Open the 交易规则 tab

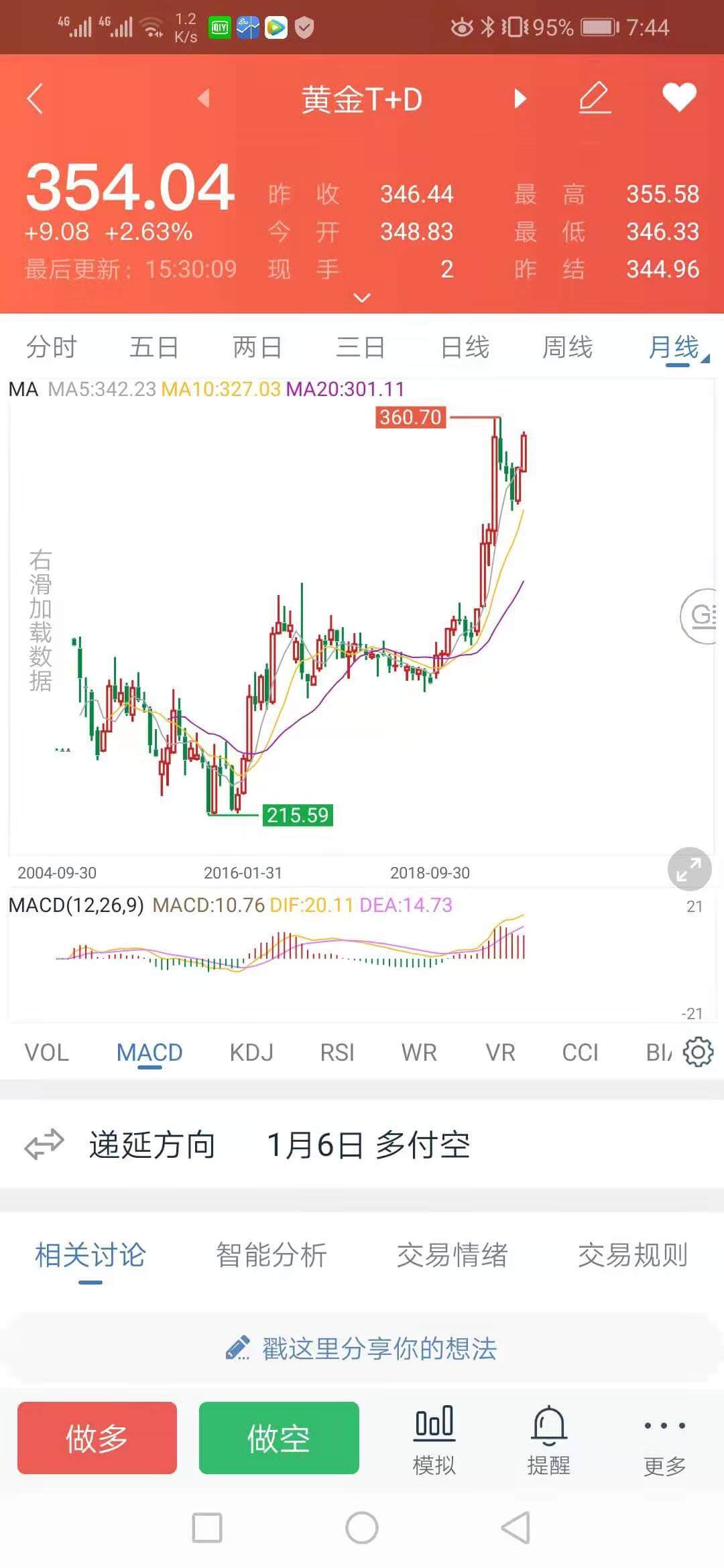tap(633, 1255)
